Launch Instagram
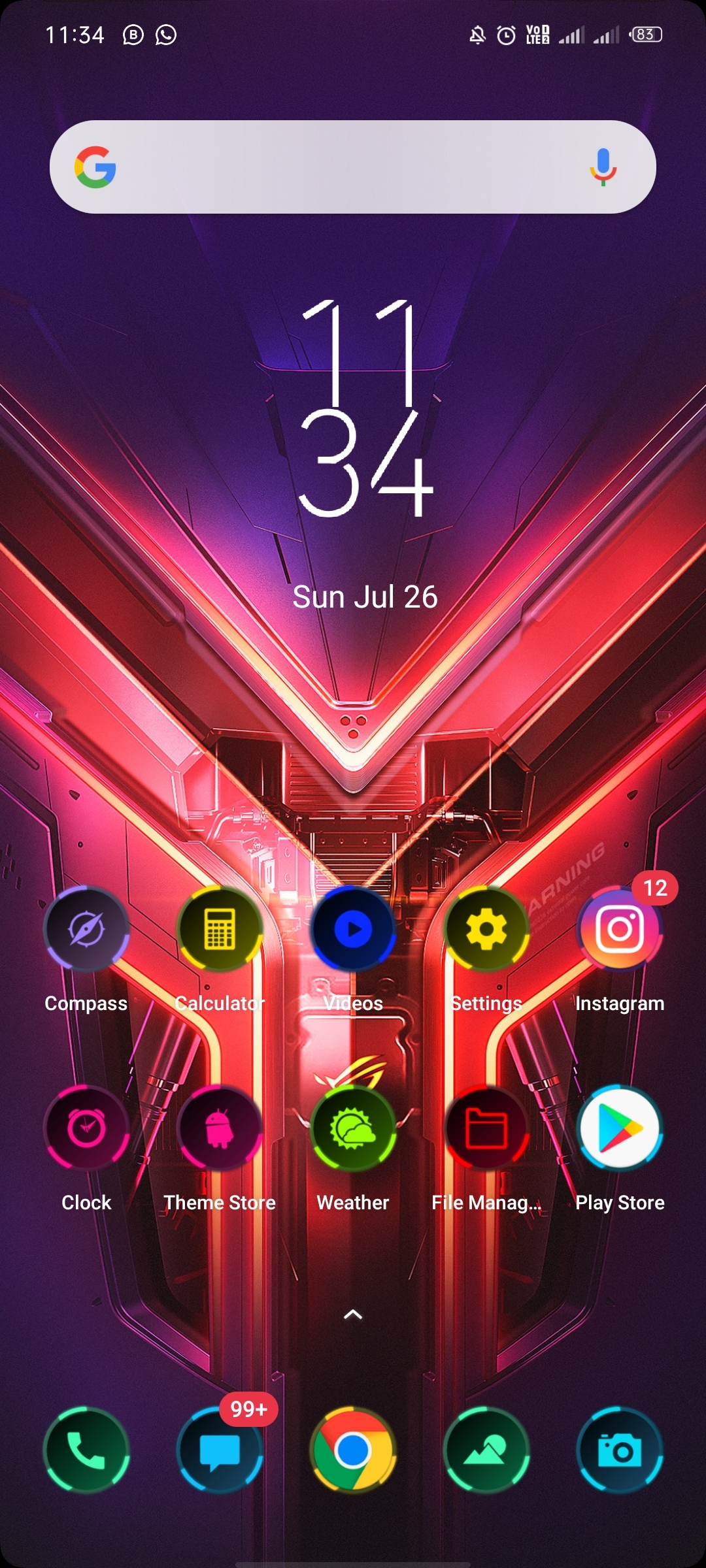 click(x=620, y=929)
